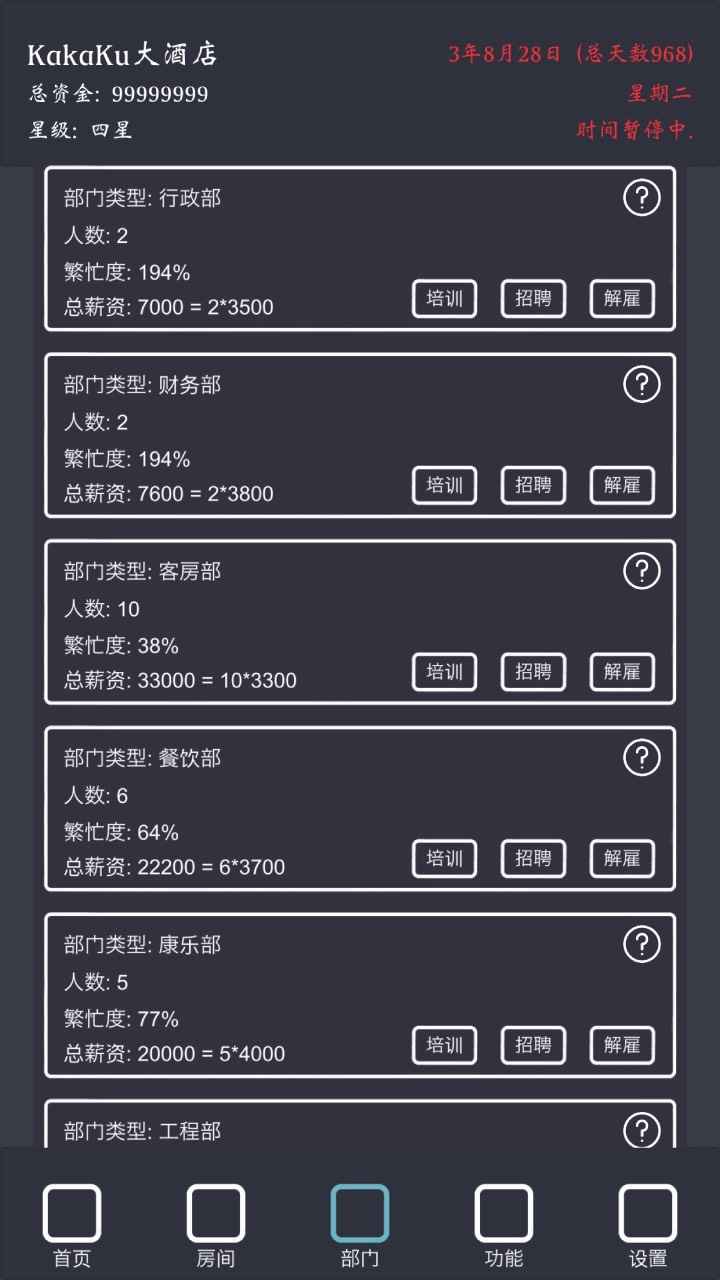Viewport: 720px width, 1280px height.
Task: Go to the 设置 tab
Action: coord(648,1225)
